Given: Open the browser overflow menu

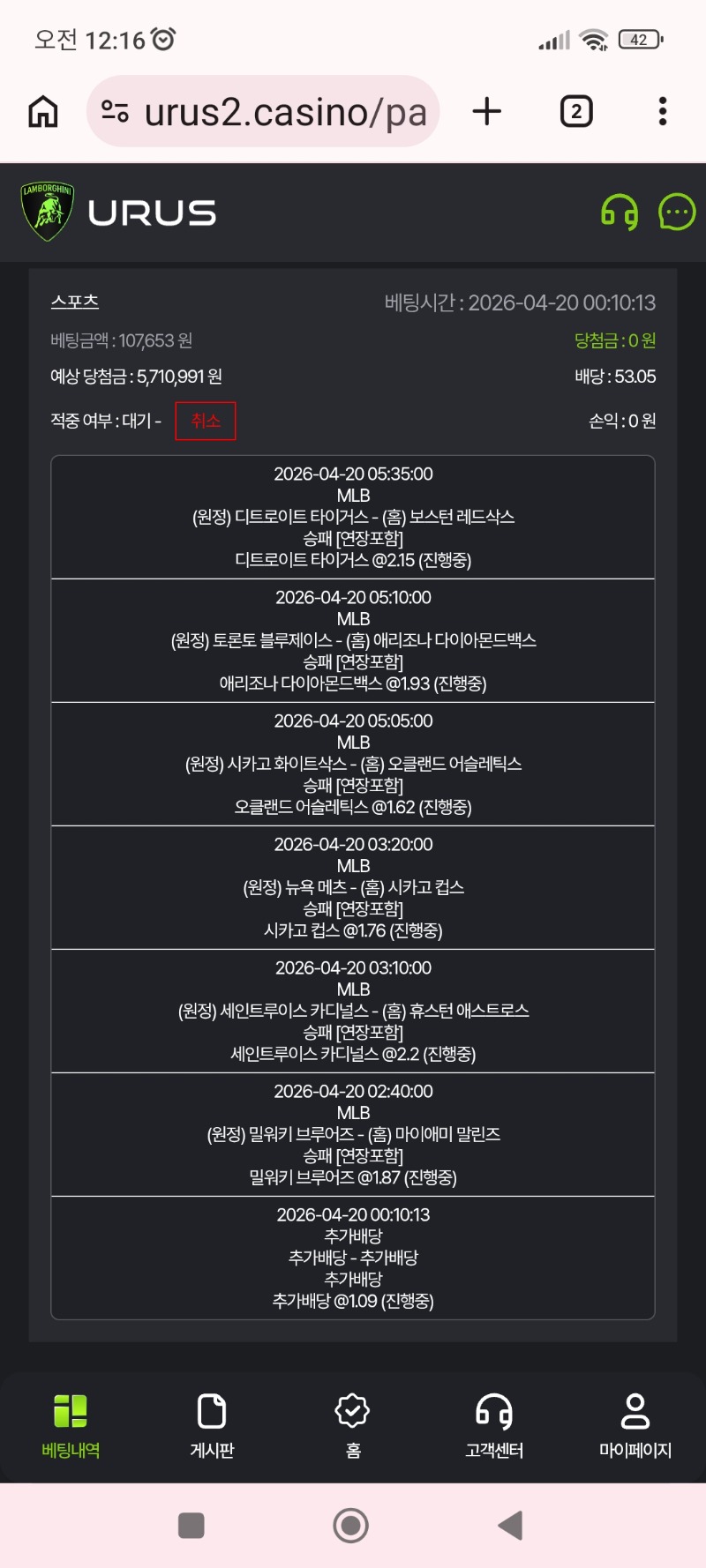Looking at the screenshot, I should tap(663, 112).
